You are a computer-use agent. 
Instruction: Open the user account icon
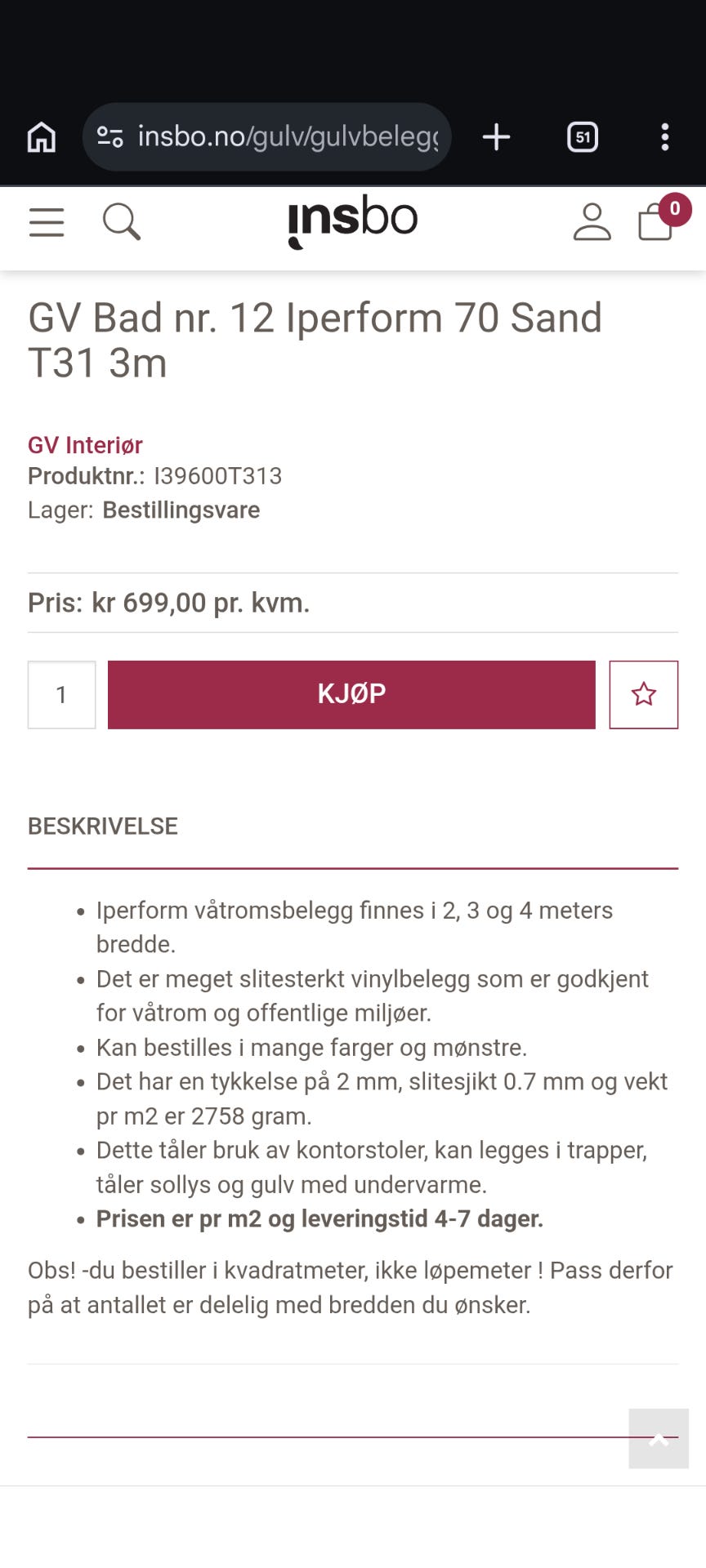pos(592,222)
